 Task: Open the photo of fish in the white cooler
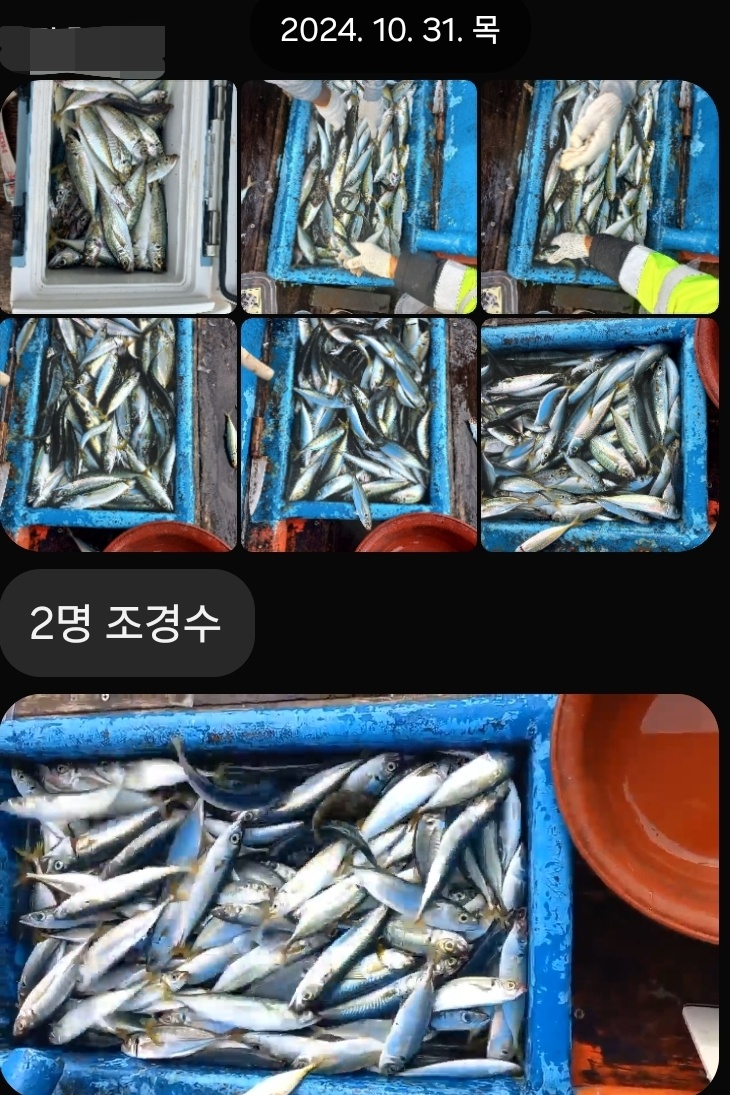[x=119, y=197]
